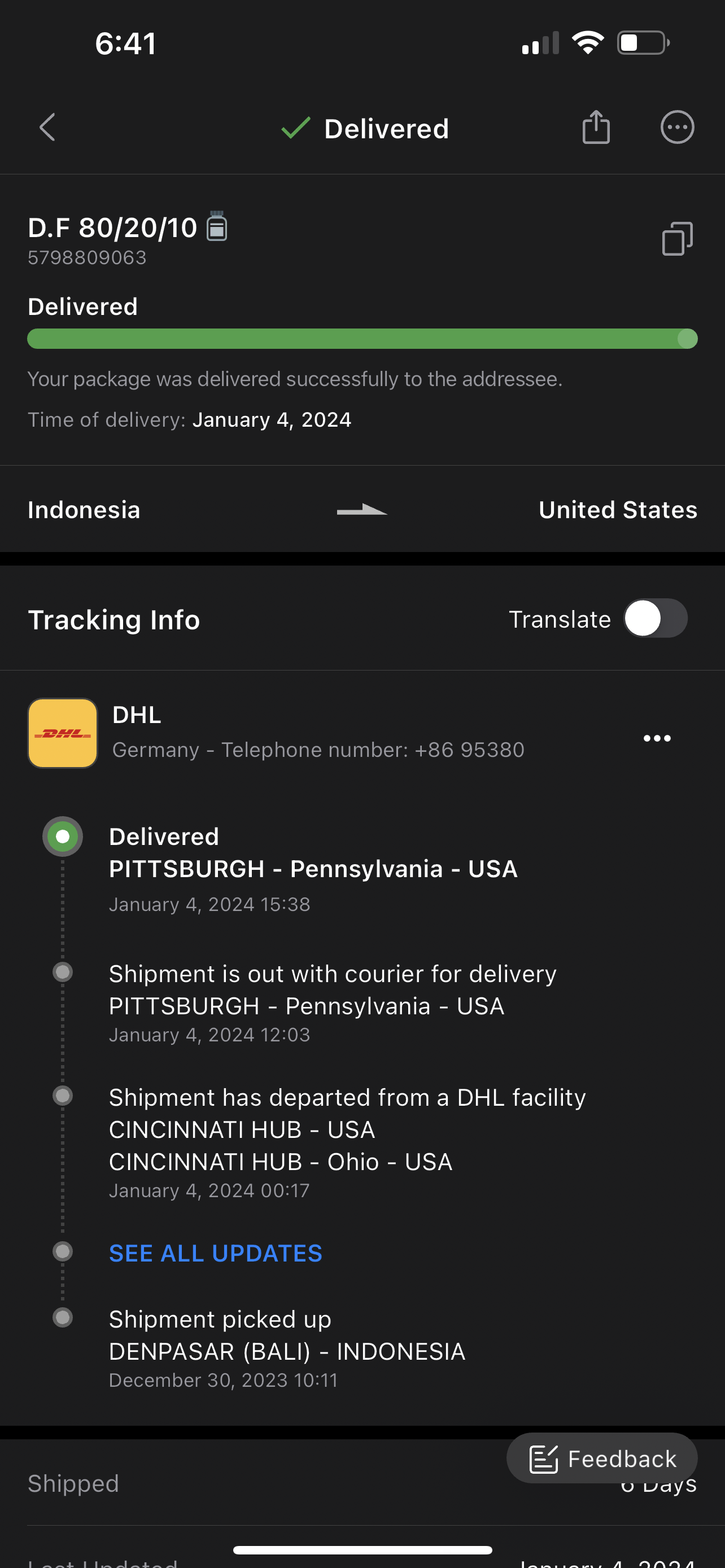Share this delivered package tracking

click(x=596, y=126)
